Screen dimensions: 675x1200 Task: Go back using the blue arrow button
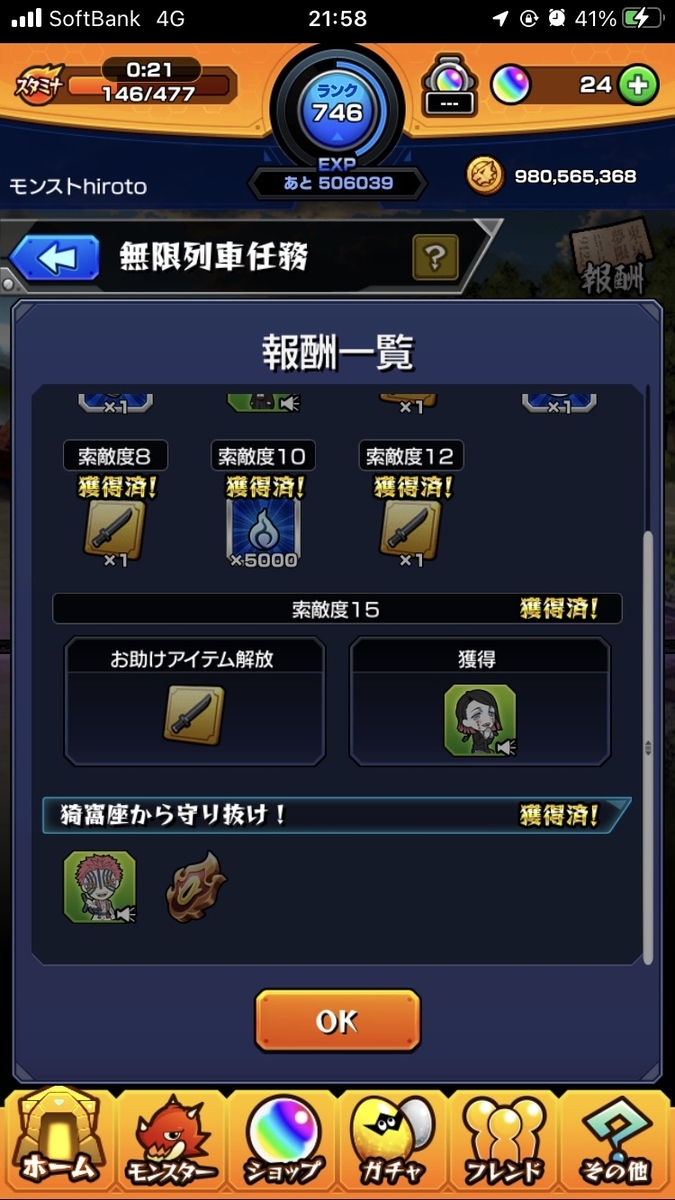point(55,259)
